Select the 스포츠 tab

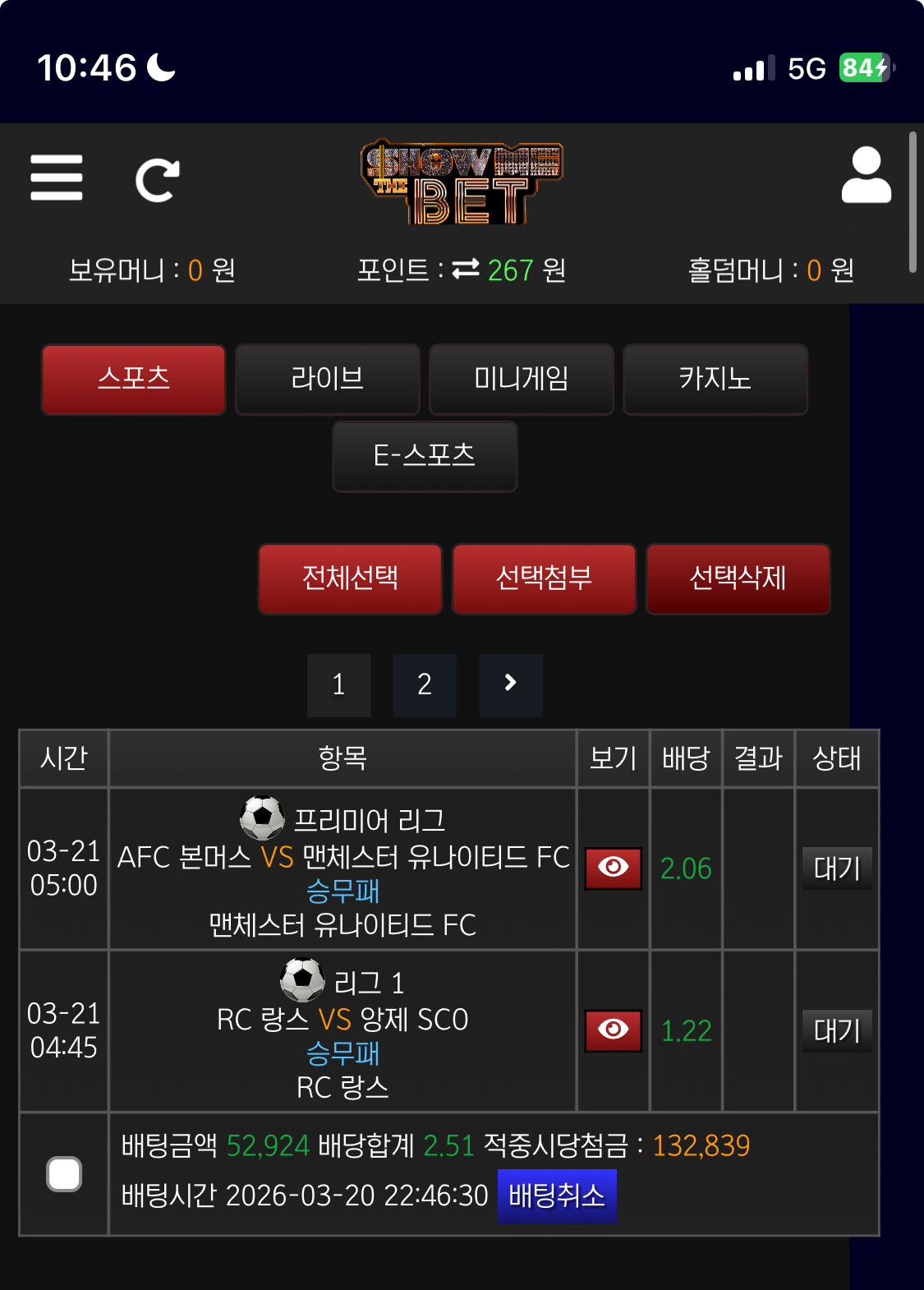point(134,379)
